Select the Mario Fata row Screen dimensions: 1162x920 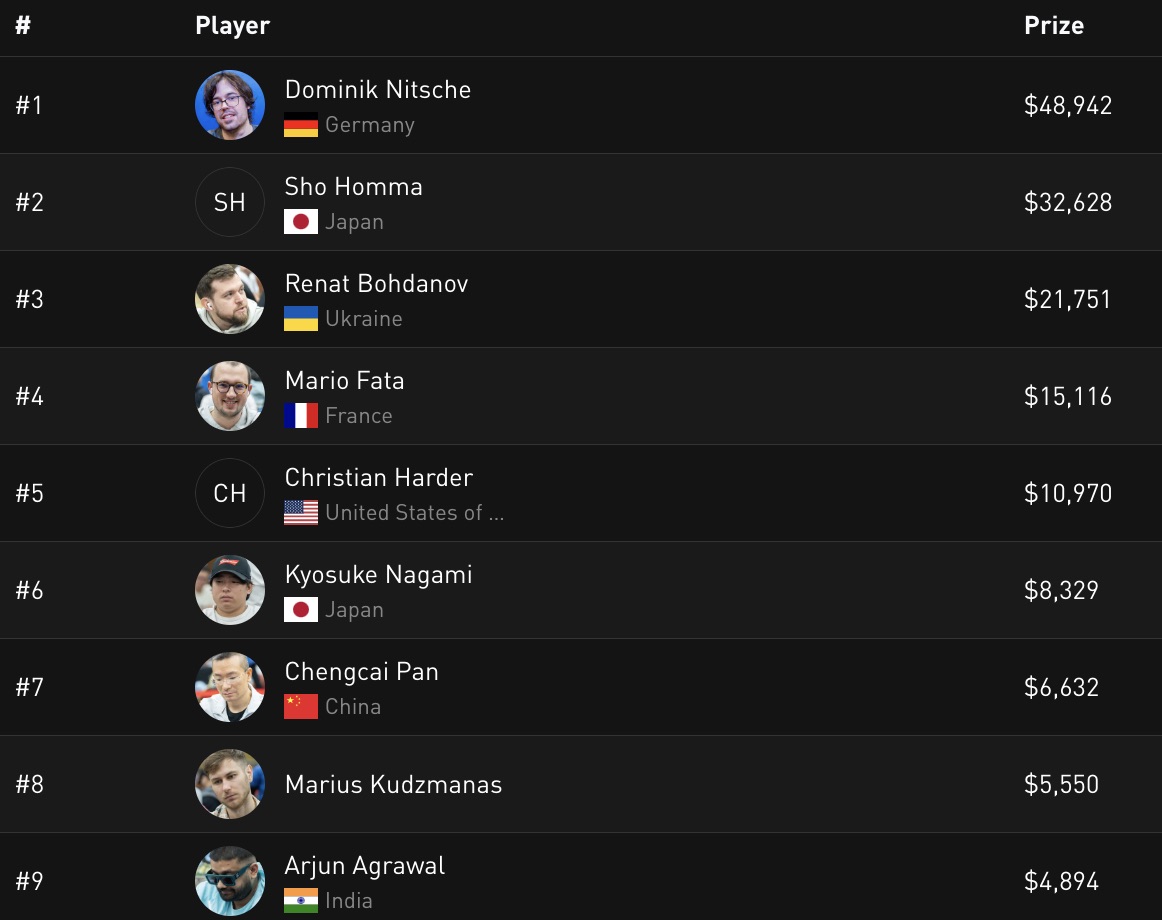[x=344, y=381]
